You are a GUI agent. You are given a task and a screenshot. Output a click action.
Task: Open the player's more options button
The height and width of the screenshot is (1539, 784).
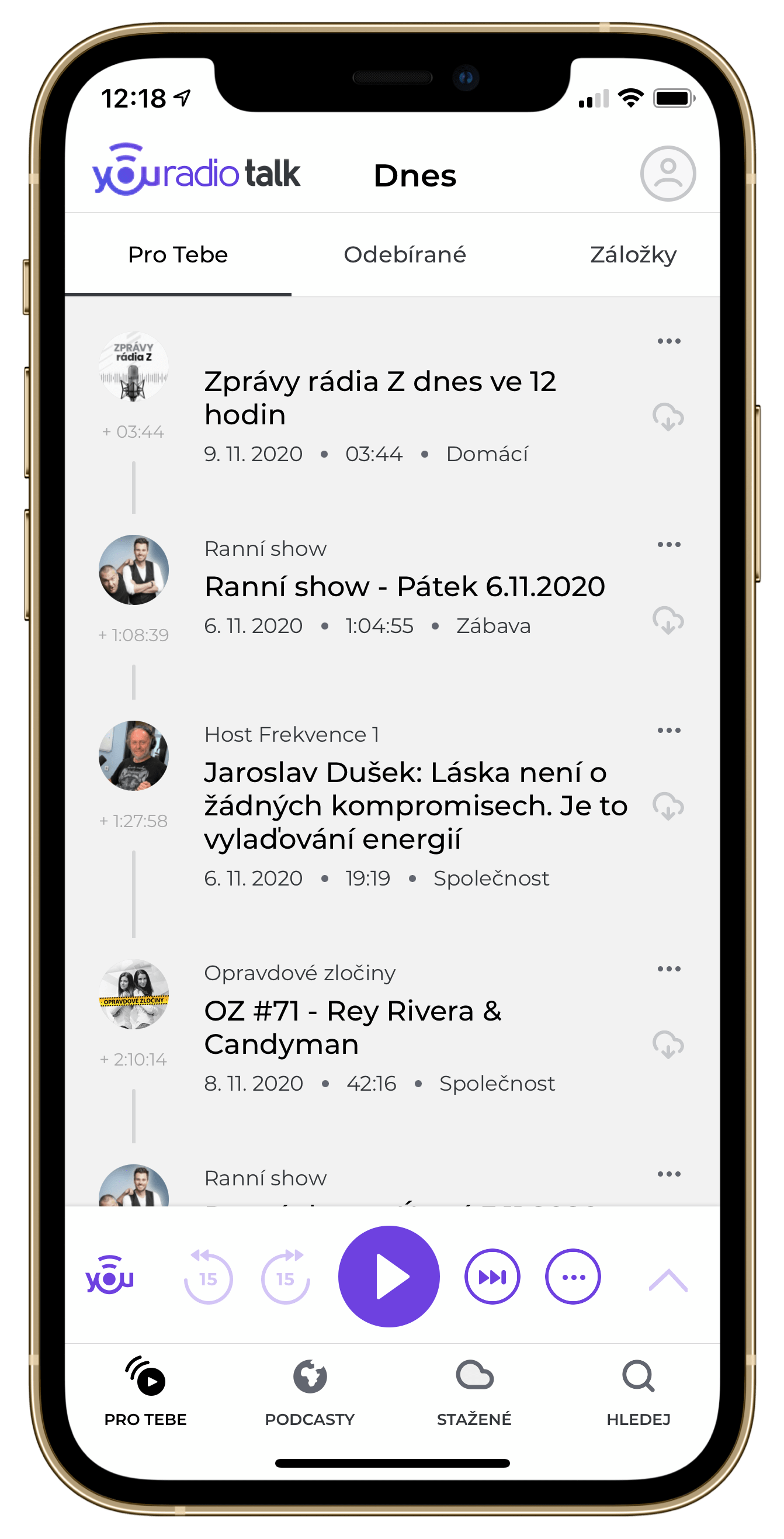[x=572, y=1277]
